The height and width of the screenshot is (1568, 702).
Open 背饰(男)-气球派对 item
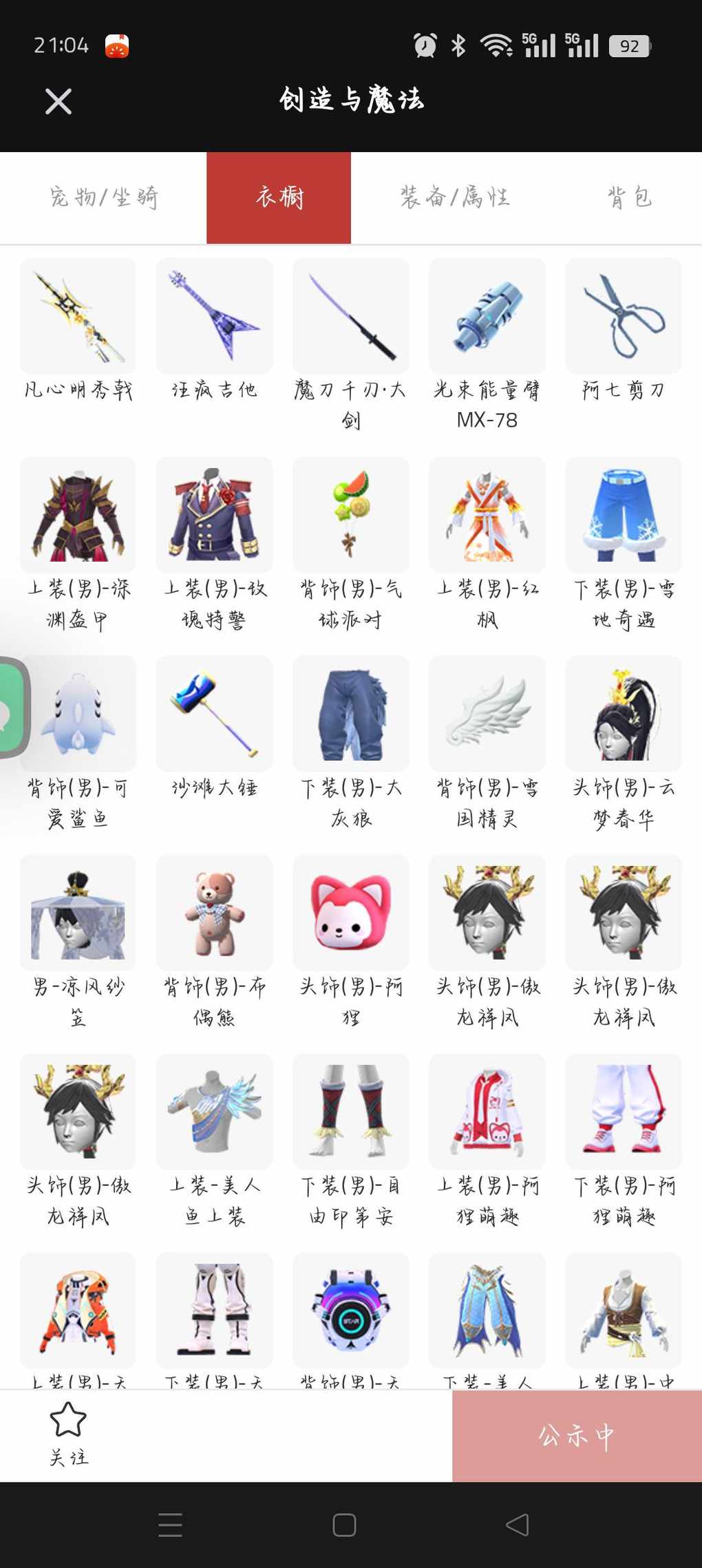(x=350, y=515)
